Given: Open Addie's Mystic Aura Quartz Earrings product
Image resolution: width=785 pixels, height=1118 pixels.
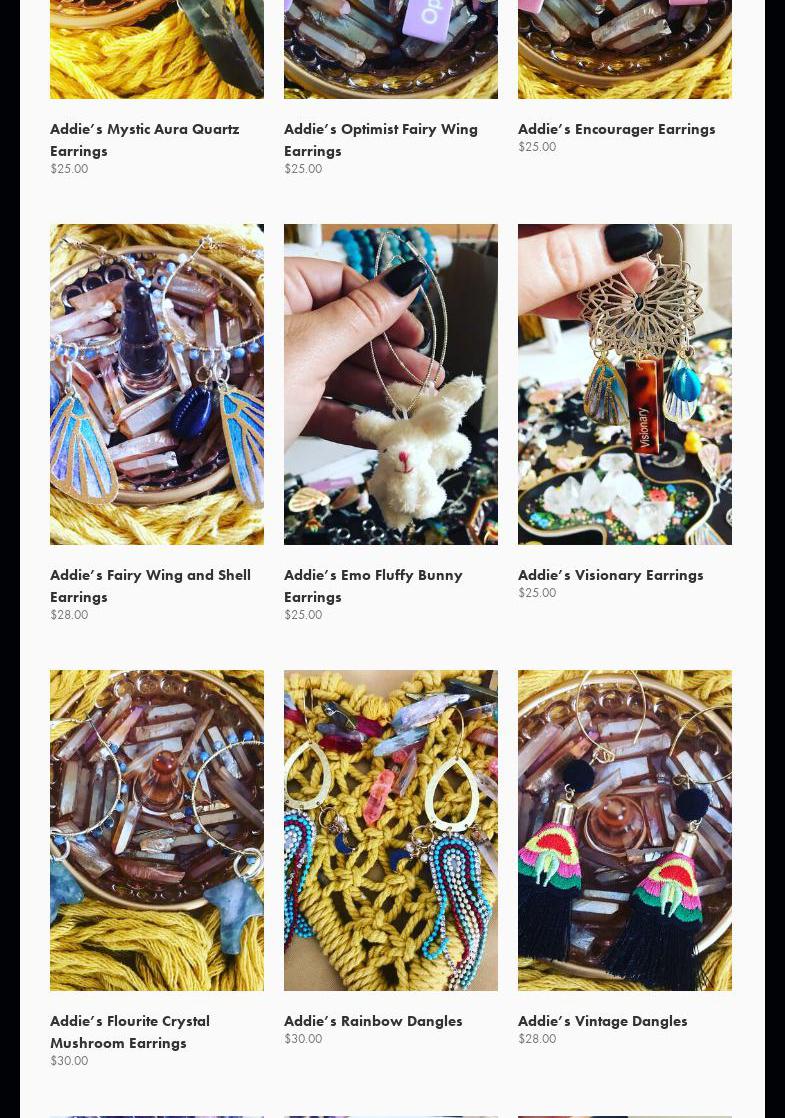Looking at the screenshot, I should 145,139.
